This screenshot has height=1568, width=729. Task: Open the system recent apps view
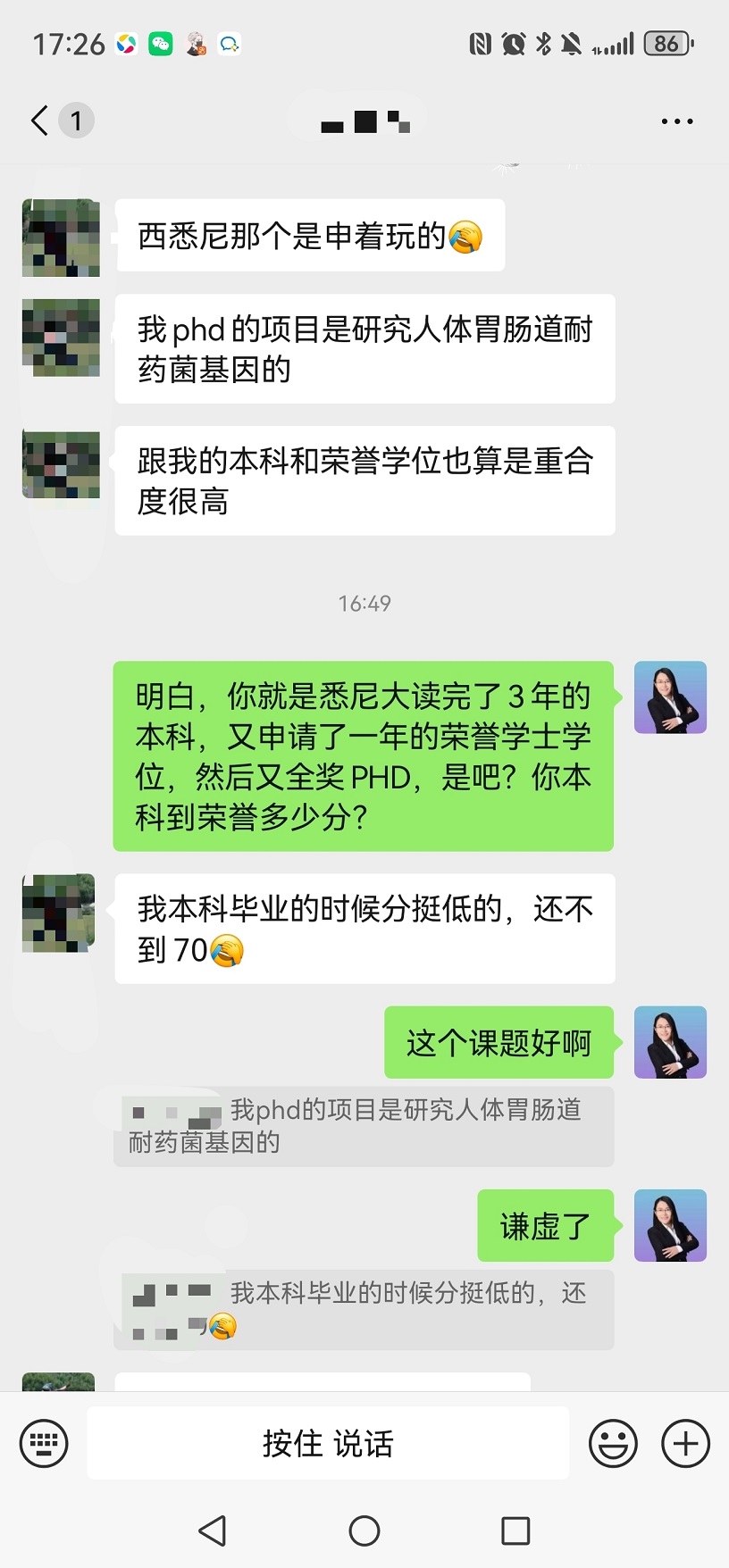515,1530
